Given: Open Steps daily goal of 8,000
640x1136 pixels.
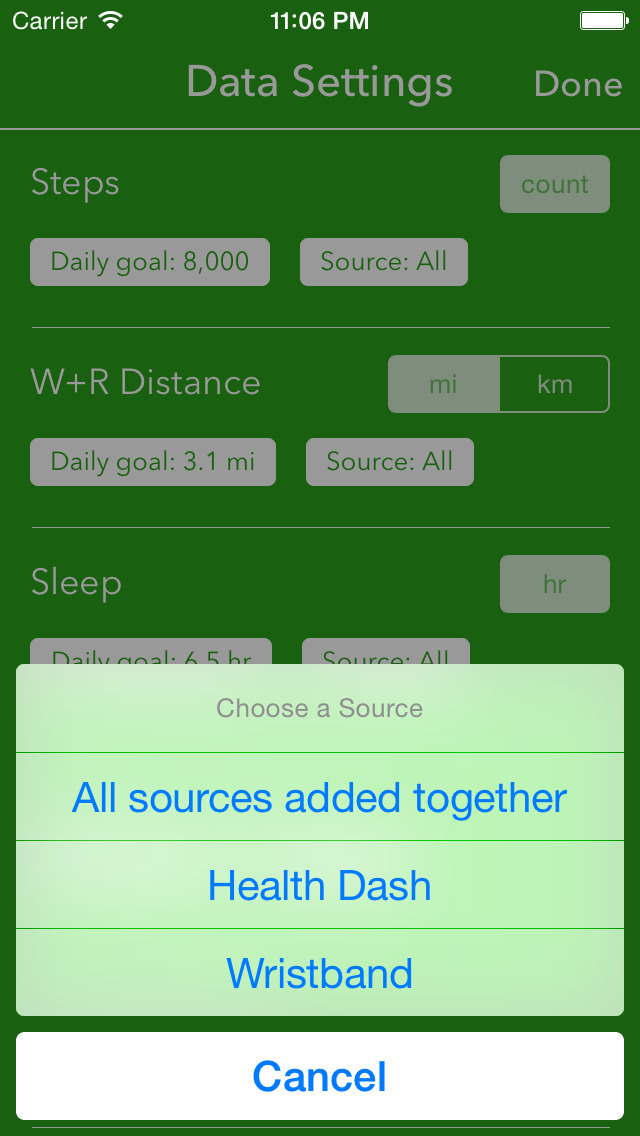Looking at the screenshot, I should point(150,262).
